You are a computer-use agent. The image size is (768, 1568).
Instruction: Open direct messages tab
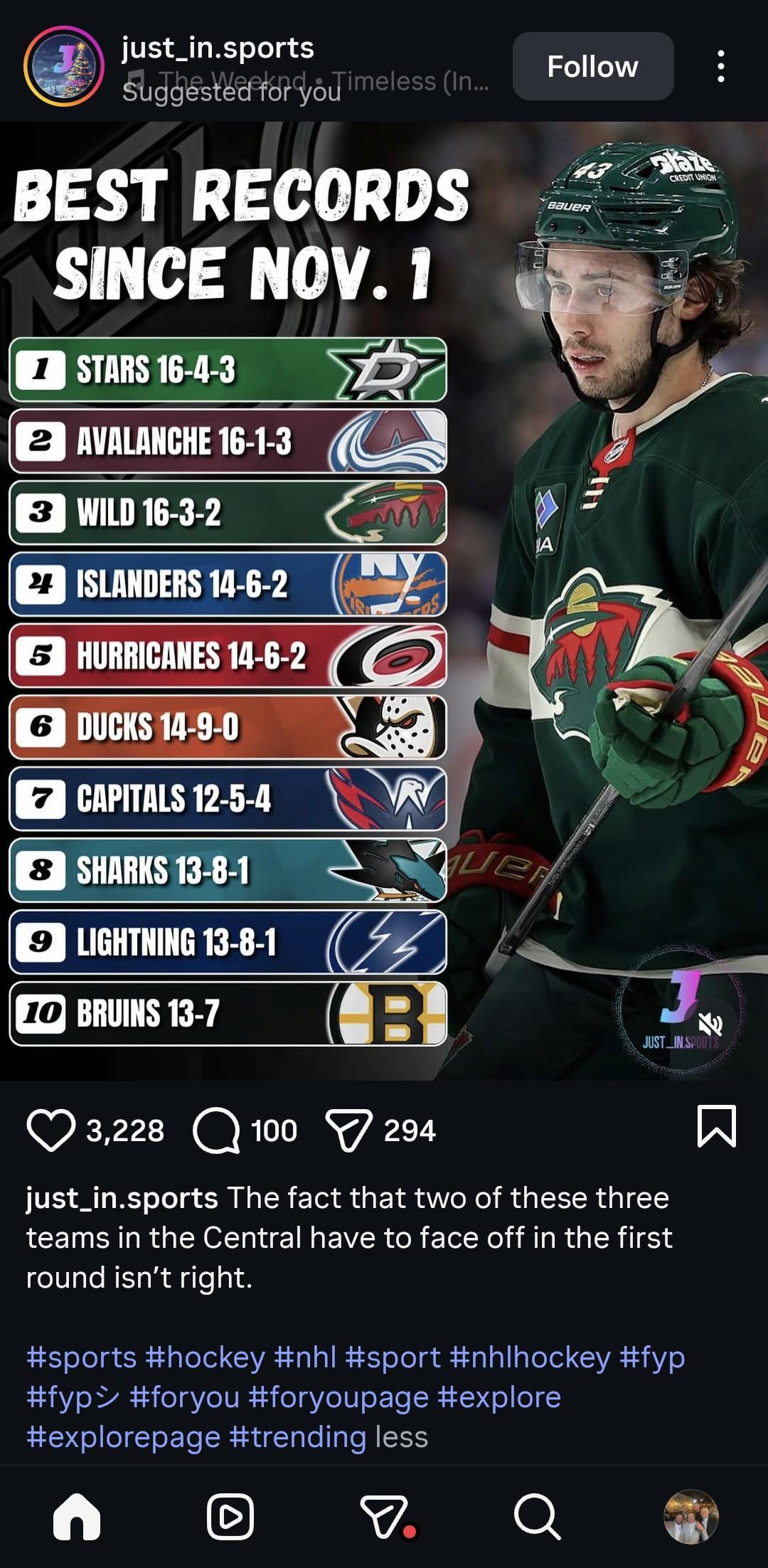pyautogui.click(x=385, y=1517)
